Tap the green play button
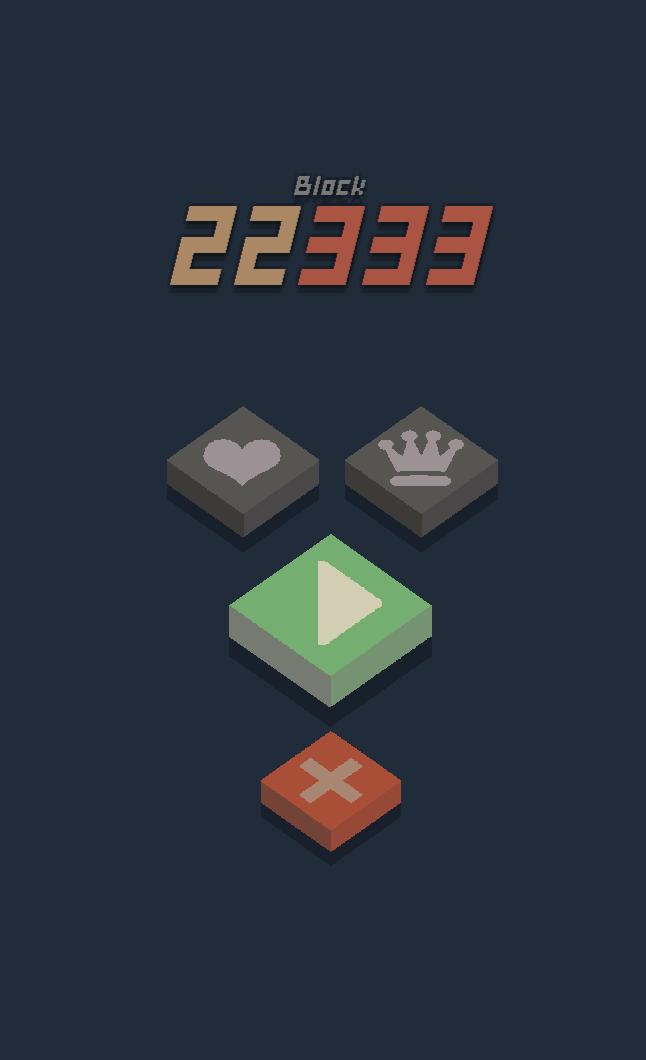The width and height of the screenshot is (646, 1060). (331, 605)
